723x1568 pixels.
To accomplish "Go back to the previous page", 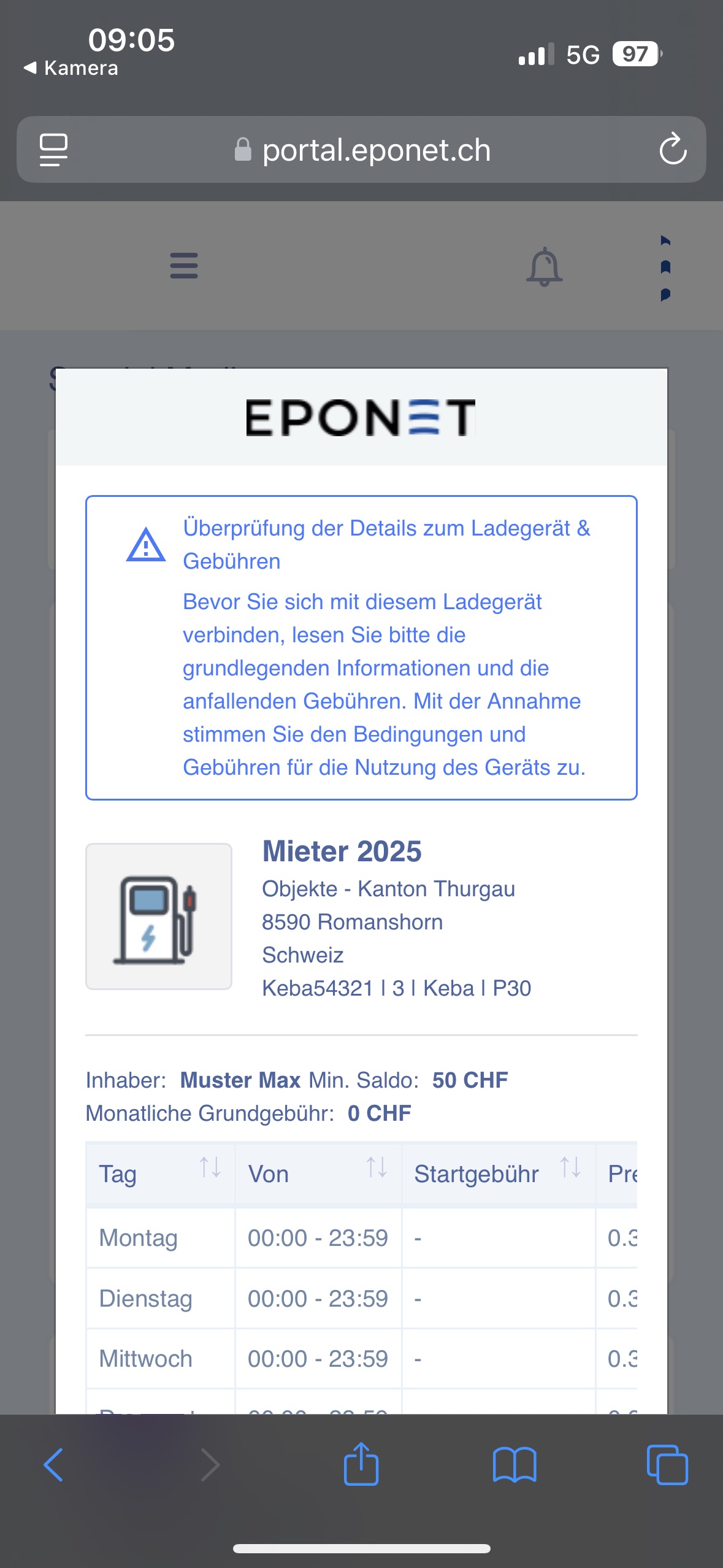I will pyautogui.click(x=54, y=1465).
